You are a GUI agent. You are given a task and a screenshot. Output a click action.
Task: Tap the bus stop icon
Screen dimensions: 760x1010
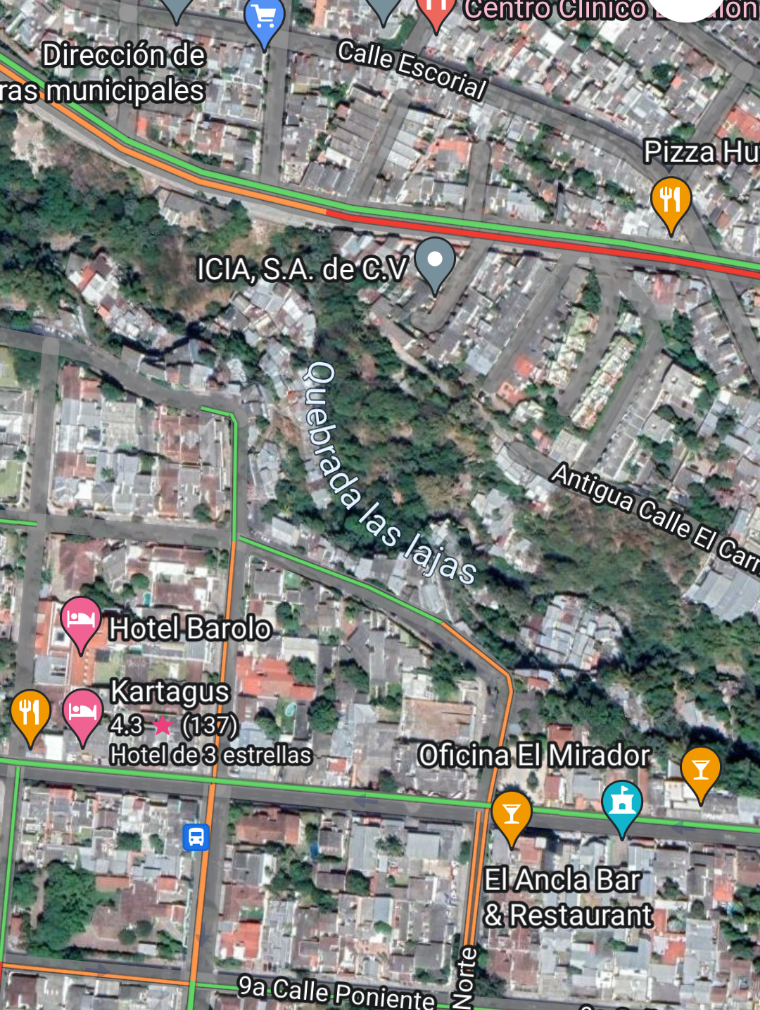(197, 836)
